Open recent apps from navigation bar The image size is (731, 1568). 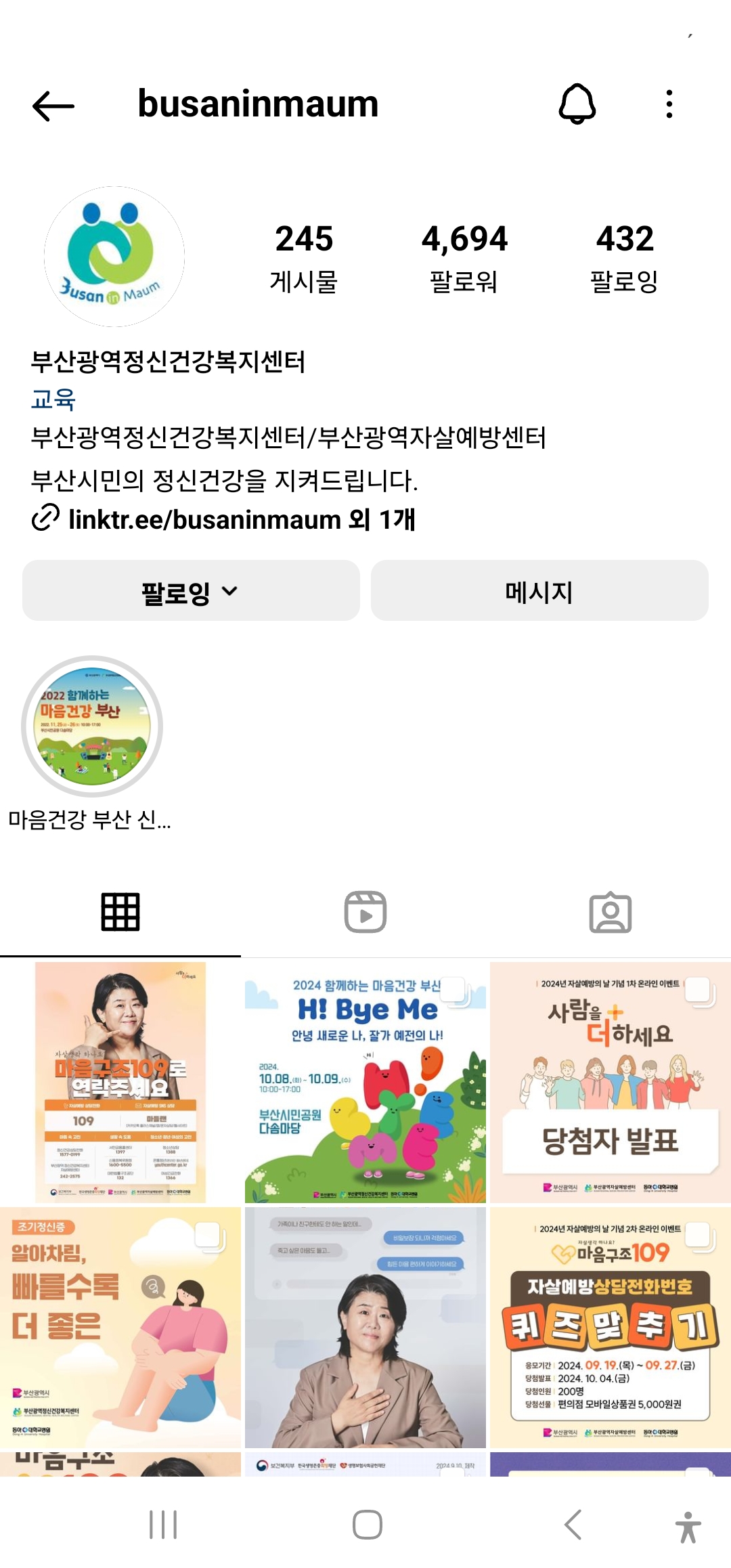[163, 1525]
